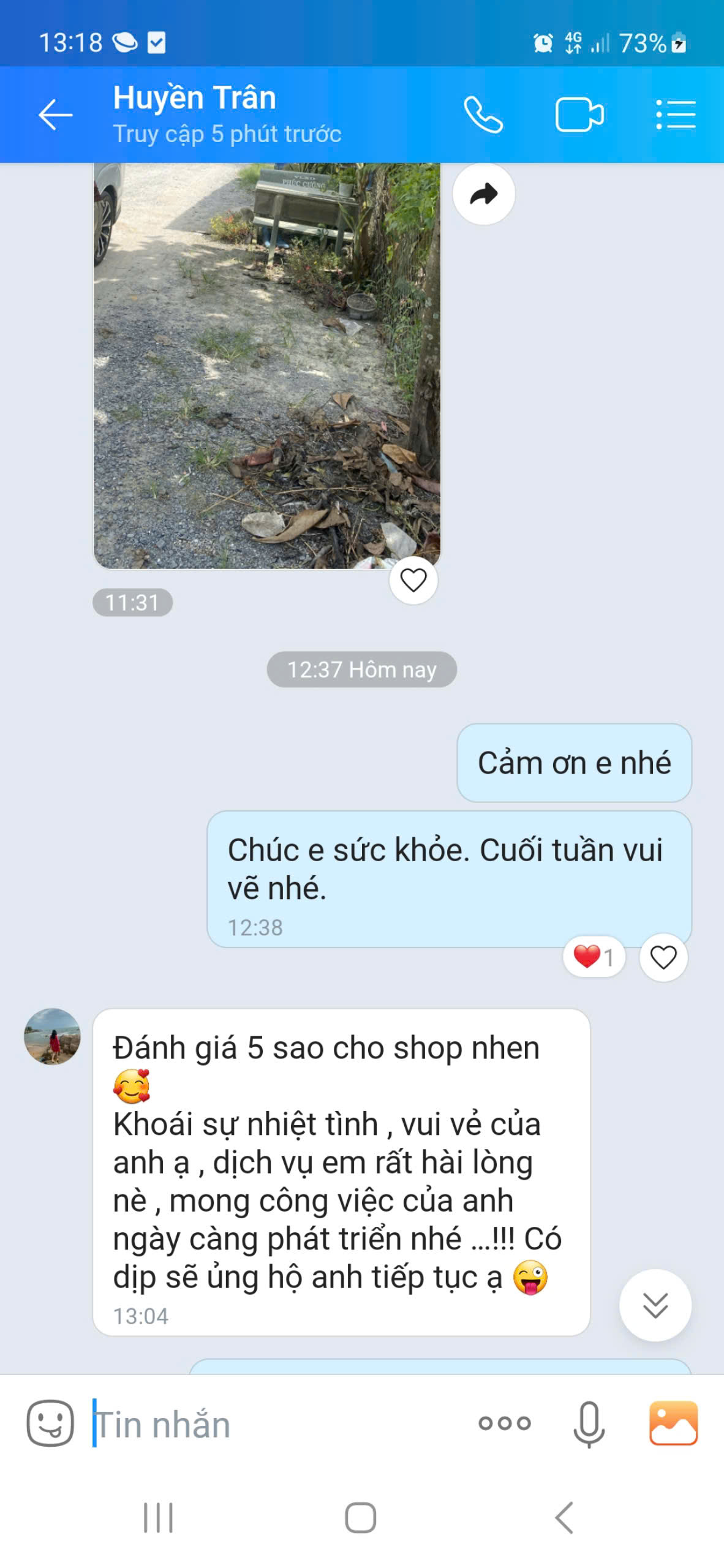The width and height of the screenshot is (724, 1568).
Task: Start a video call with Huyền Trân
Action: tap(579, 115)
